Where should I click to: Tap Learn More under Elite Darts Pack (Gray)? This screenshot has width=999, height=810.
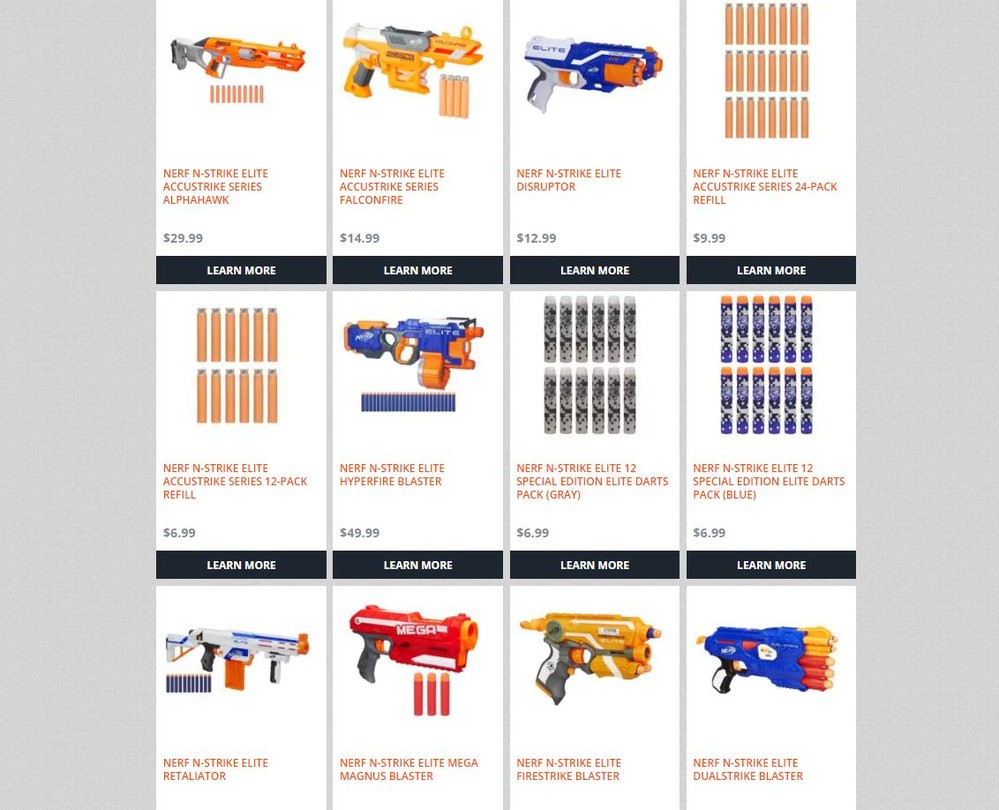[x=594, y=565]
